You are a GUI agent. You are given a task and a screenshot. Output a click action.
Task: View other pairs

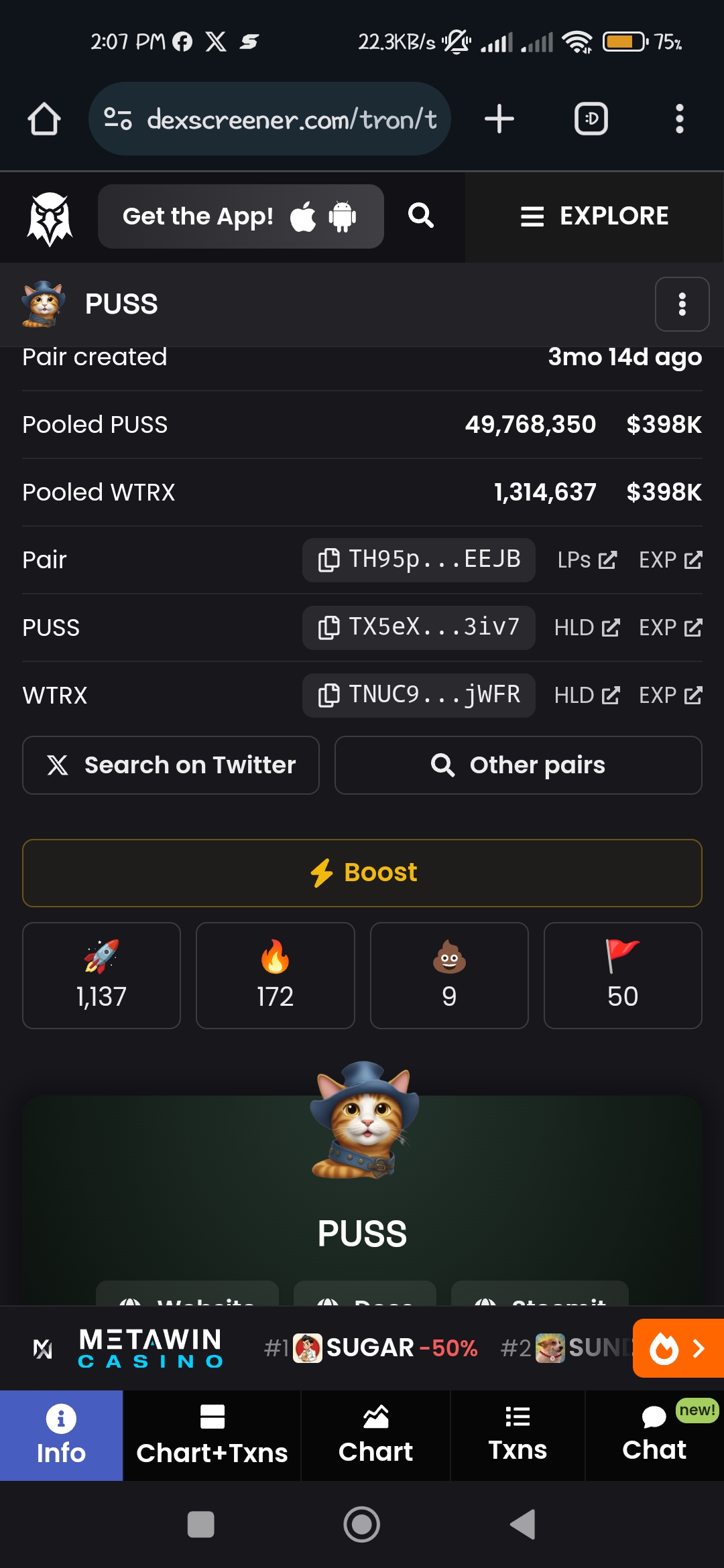(x=518, y=765)
